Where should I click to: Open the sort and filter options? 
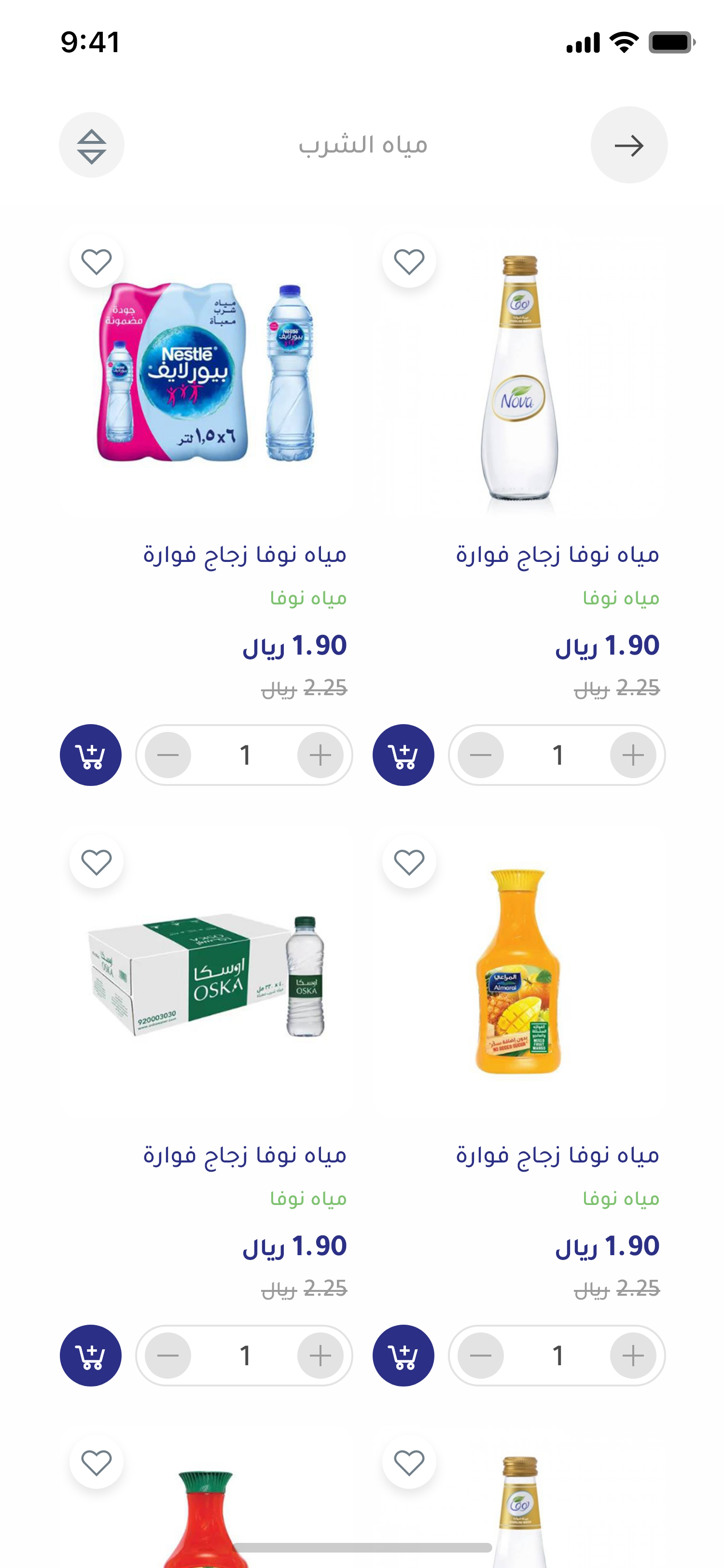tap(92, 145)
